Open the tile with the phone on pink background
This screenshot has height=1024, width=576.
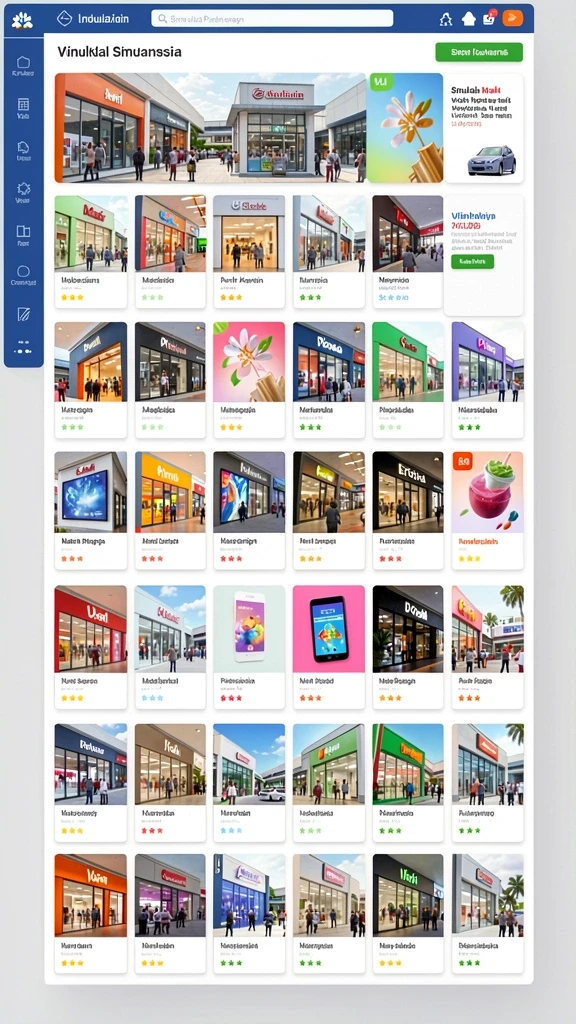pos(328,647)
